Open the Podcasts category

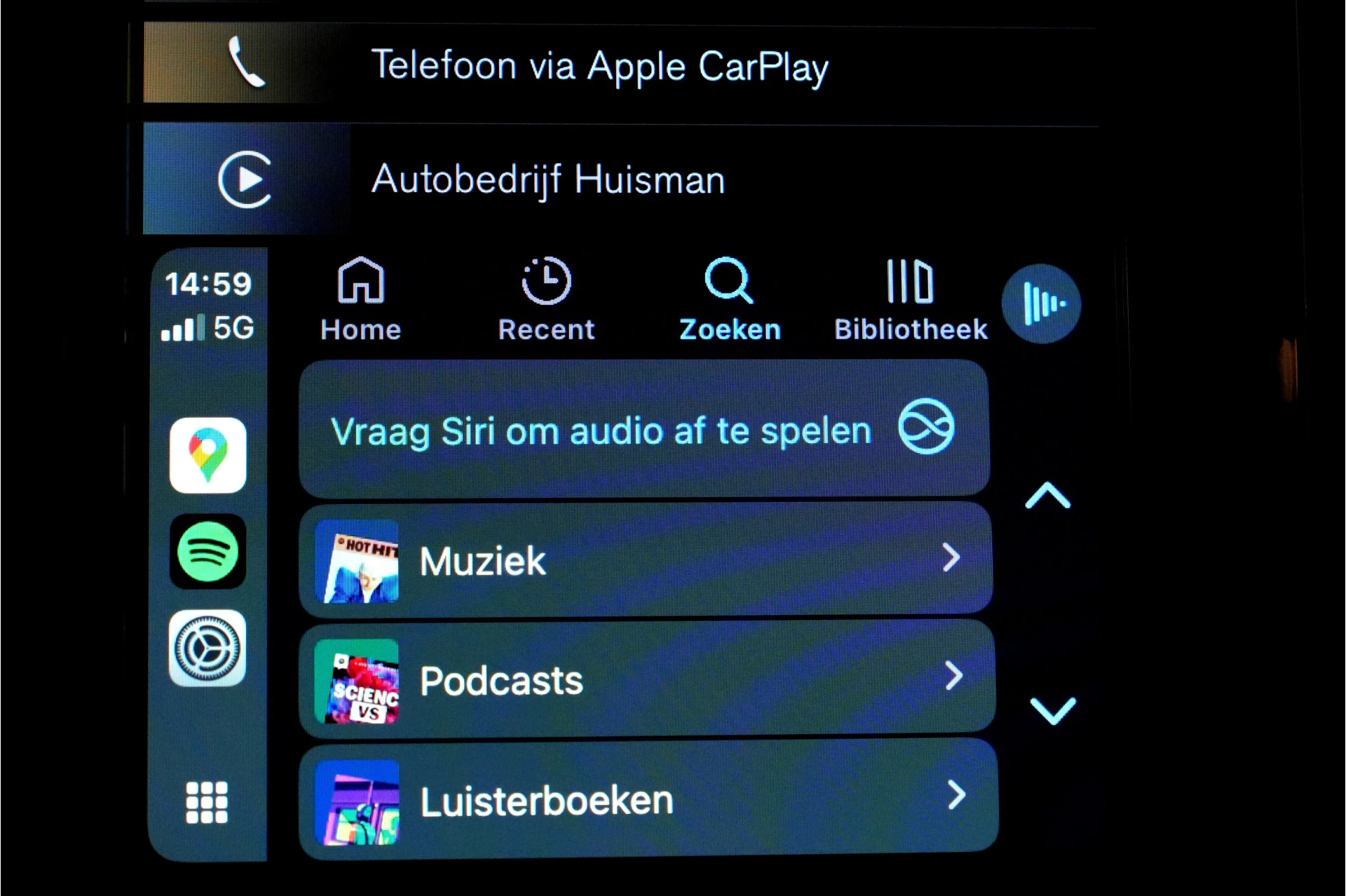[x=645, y=679]
